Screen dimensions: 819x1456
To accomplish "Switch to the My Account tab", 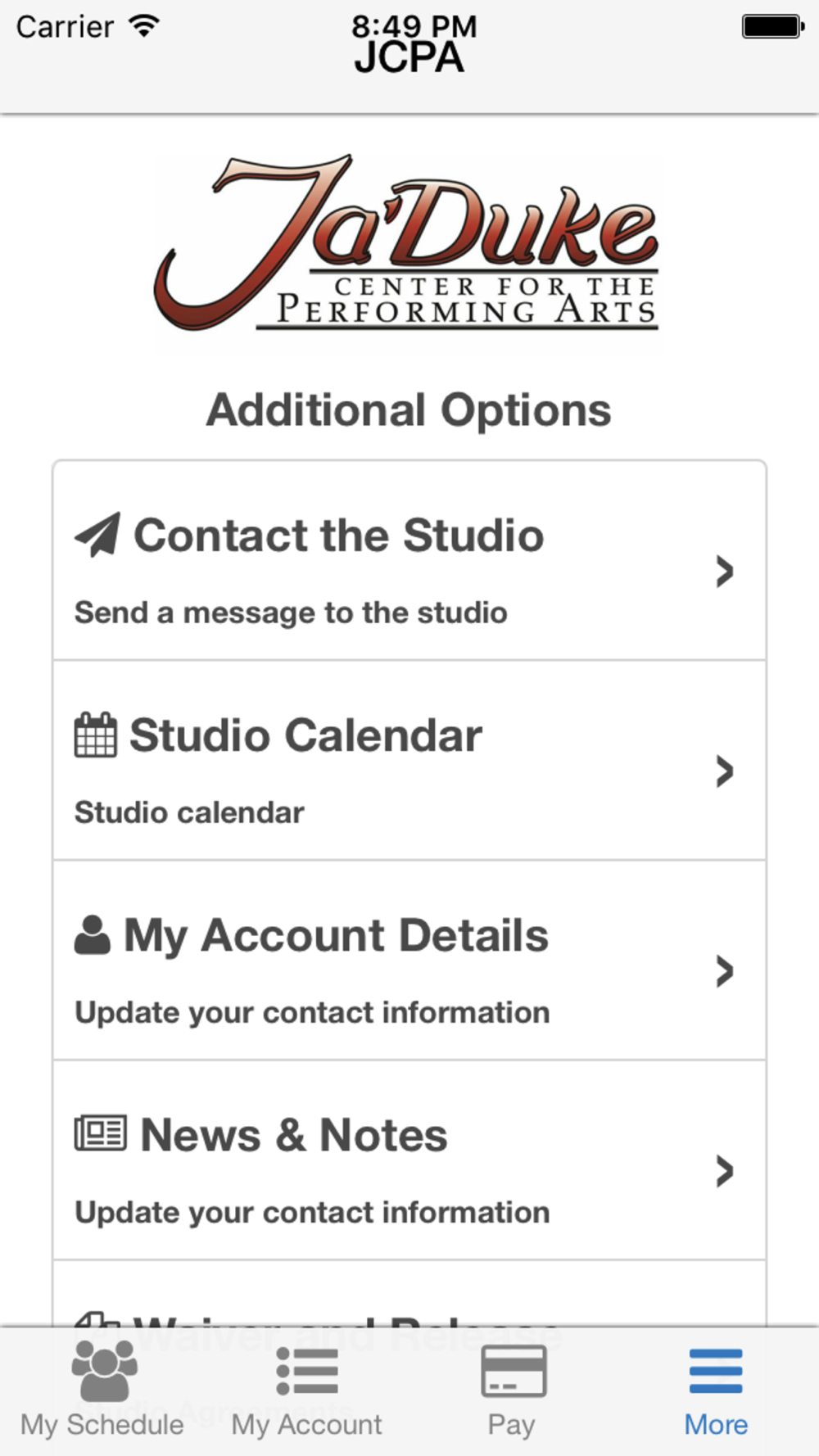I will [307, 1392].
